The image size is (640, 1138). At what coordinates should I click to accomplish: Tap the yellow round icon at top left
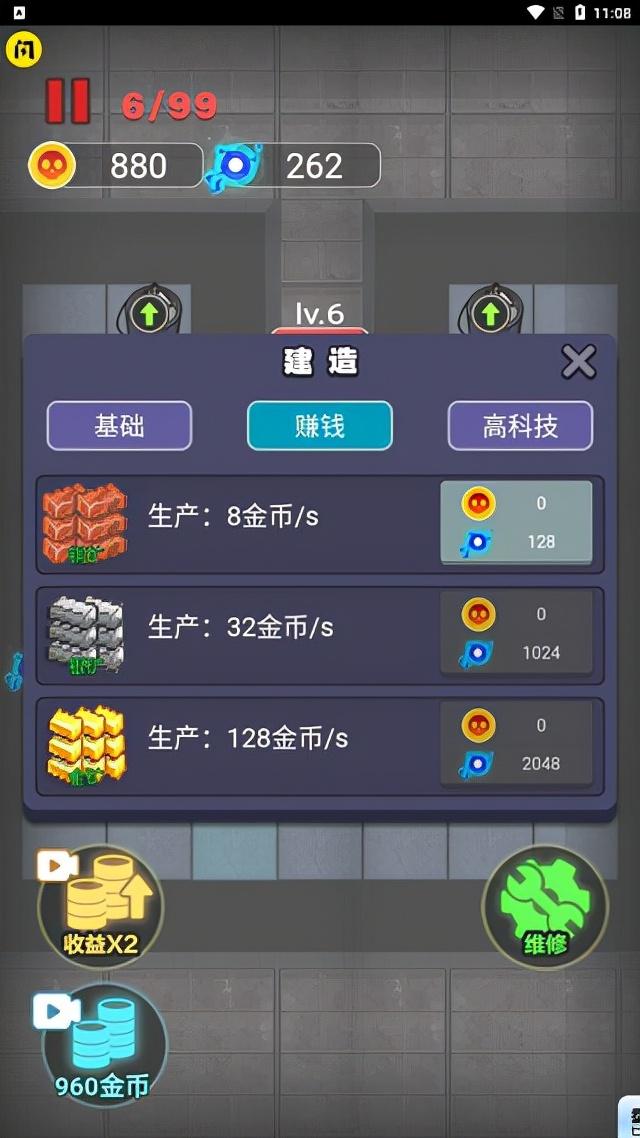pyautogui.click(x=24, y=50)
